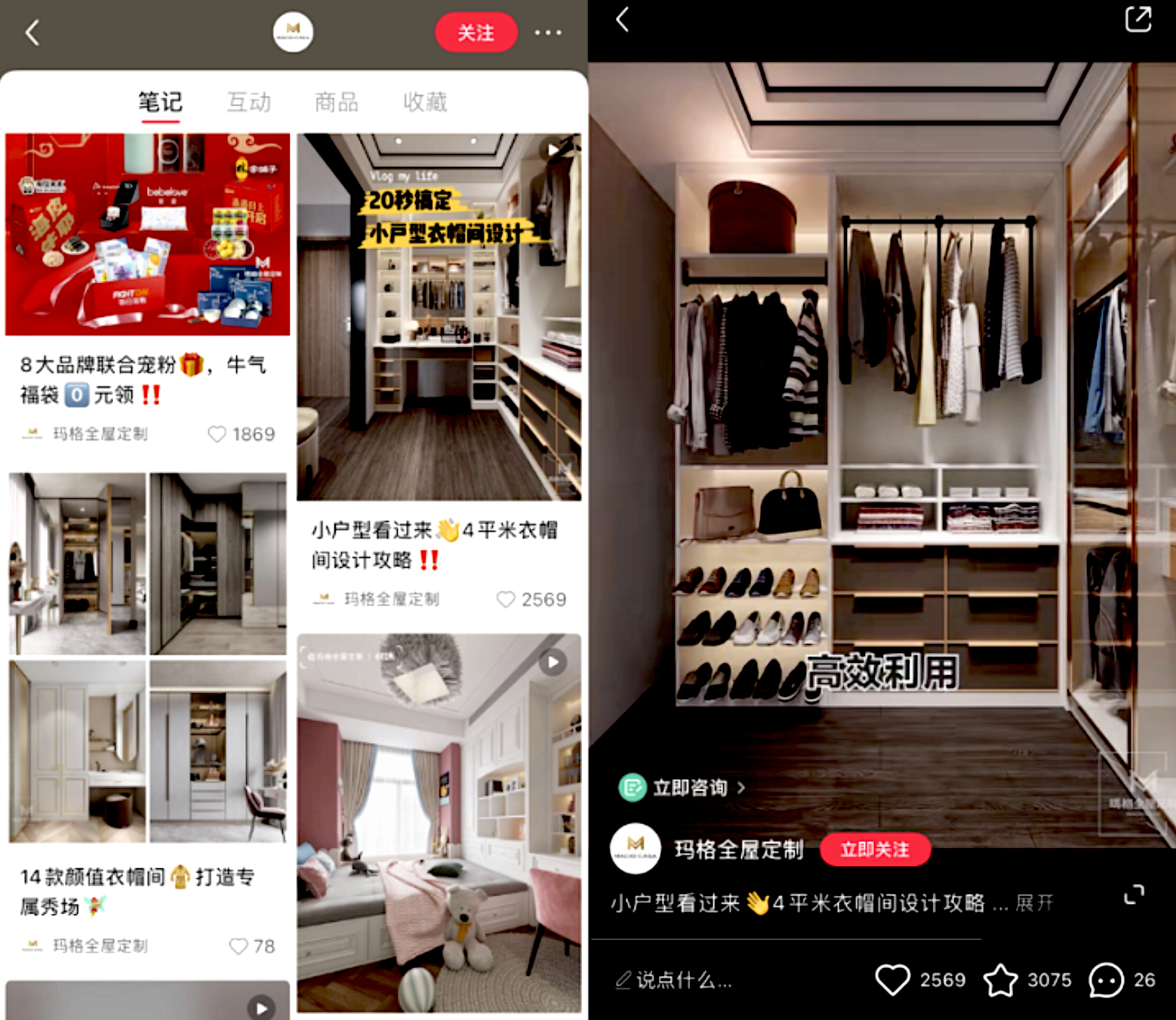Viewport: 1176px width, 1020px height.
Task: Switch to the 互动 tab
Action: [x=249, y=102]
